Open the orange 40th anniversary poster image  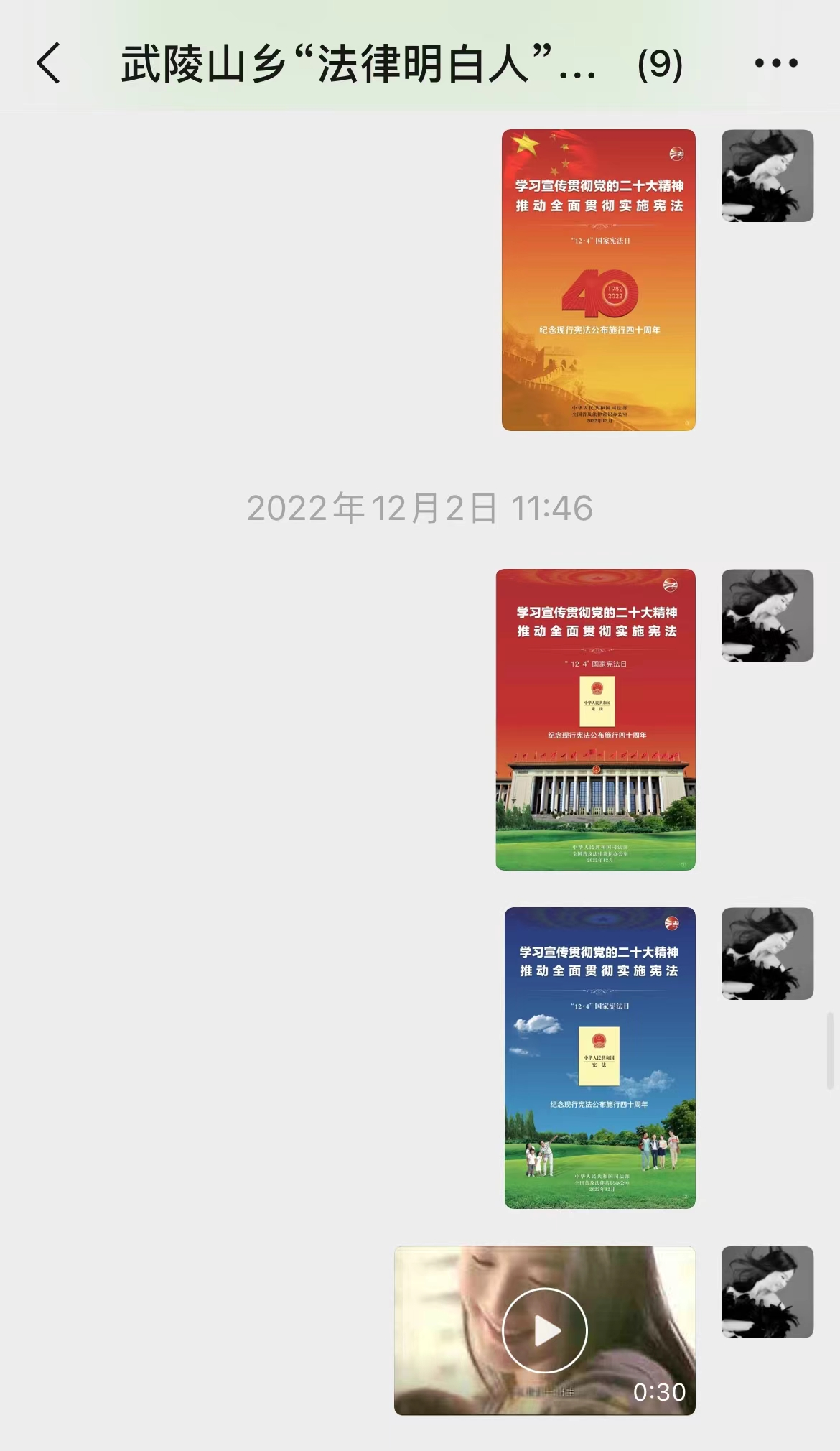[598, 280]
